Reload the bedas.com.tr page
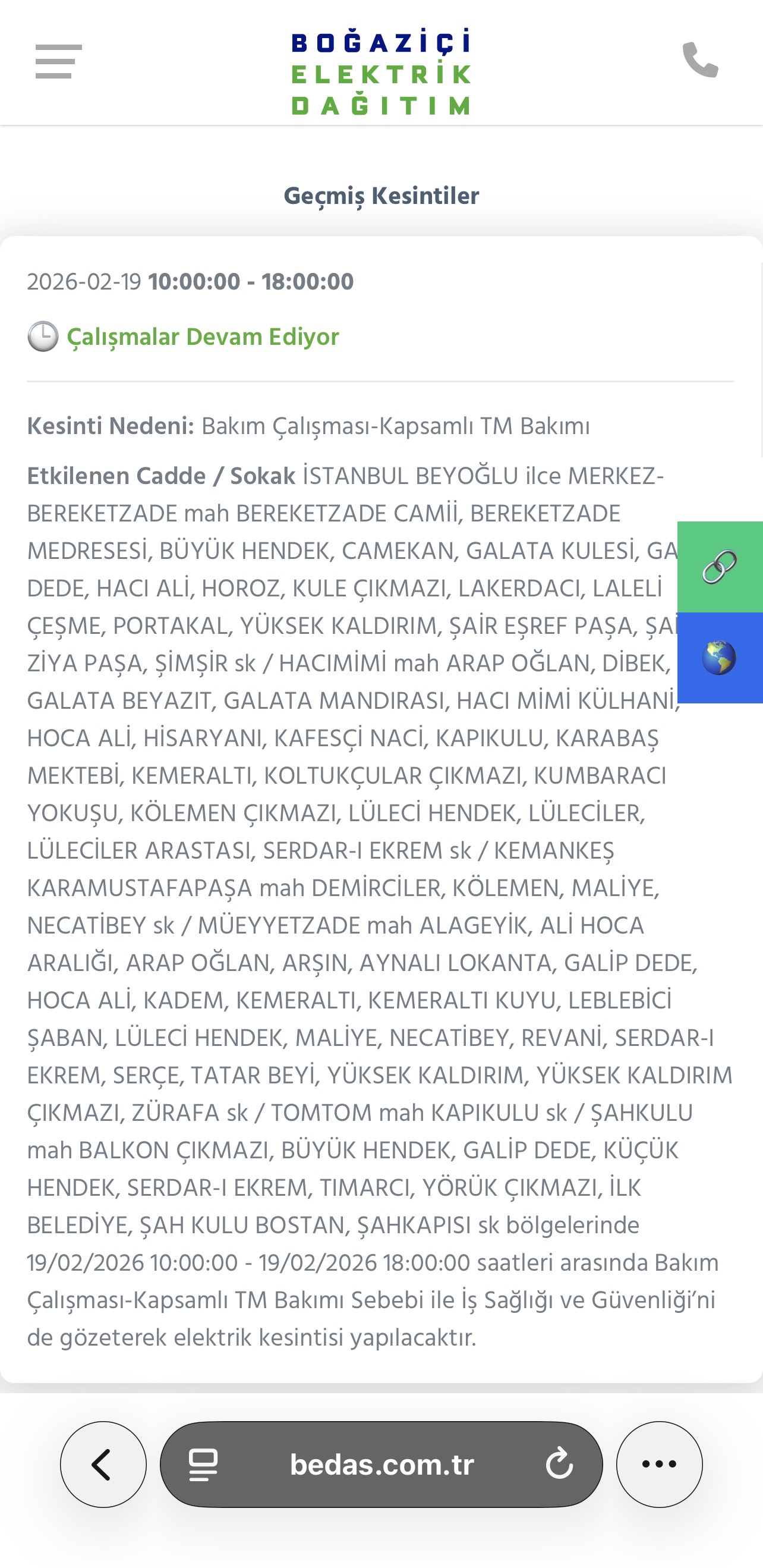The width and height of the screenshot is (763, 1568). (x=559, y=1465)
